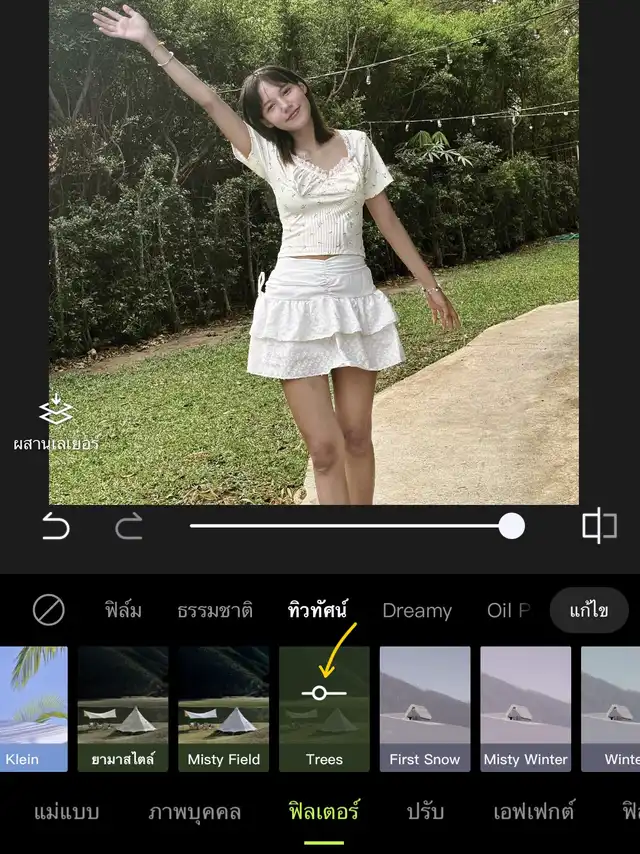Tap the before/after compare icon

click(599, 526)
